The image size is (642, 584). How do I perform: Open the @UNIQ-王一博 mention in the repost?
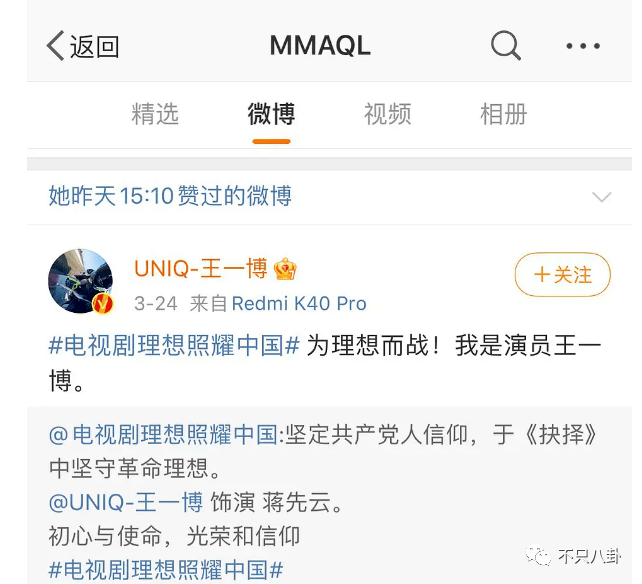point(126,502)
